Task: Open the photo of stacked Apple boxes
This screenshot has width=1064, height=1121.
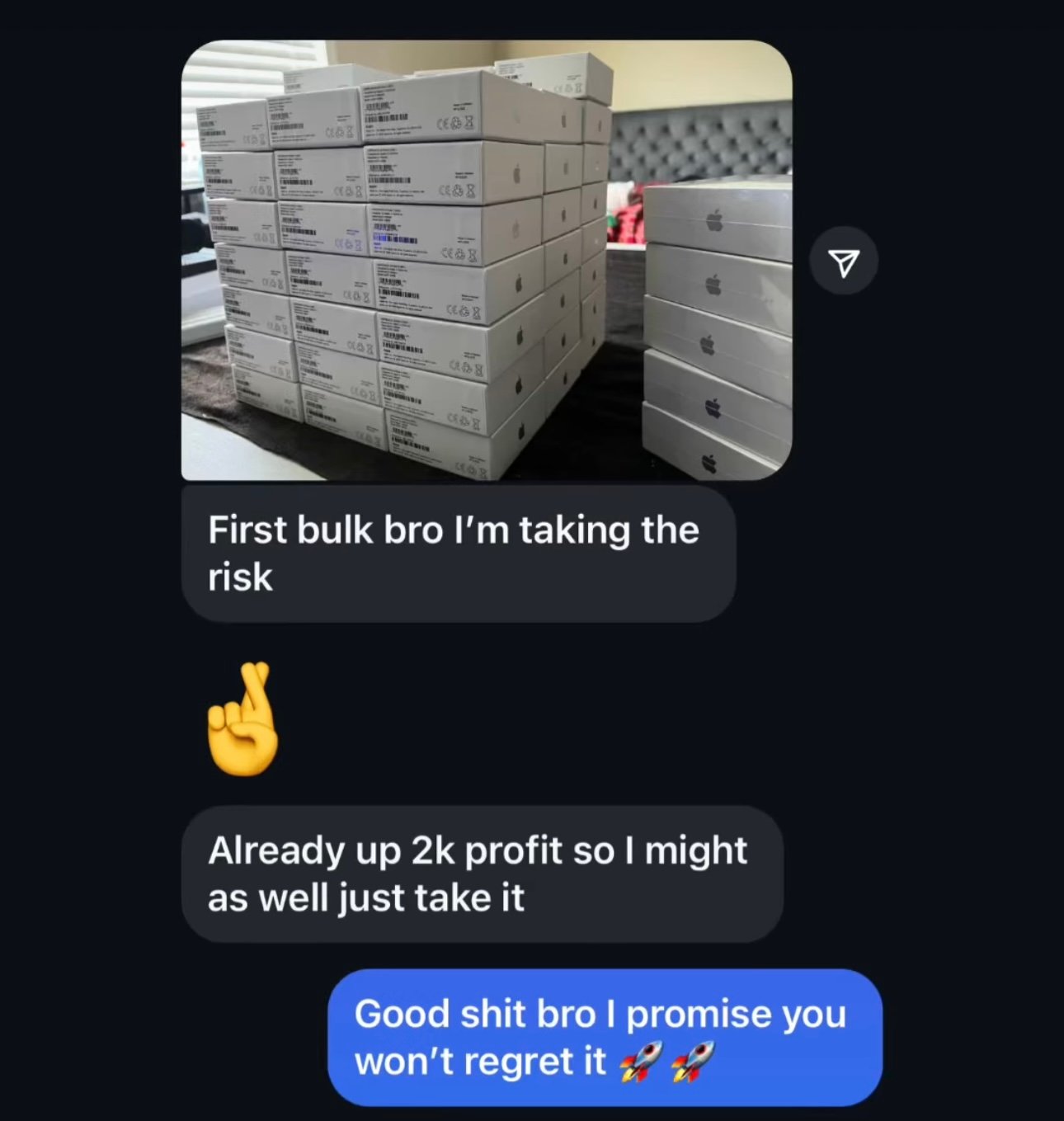Action: [x=487, y=260]
